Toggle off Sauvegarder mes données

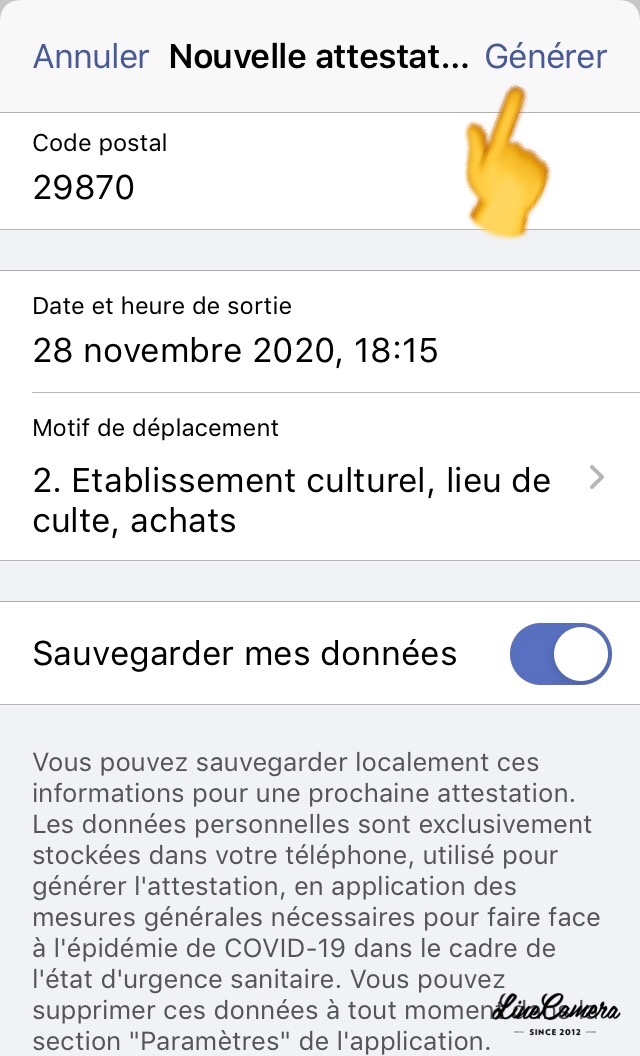pyautogui.click(x=561, y=654)
